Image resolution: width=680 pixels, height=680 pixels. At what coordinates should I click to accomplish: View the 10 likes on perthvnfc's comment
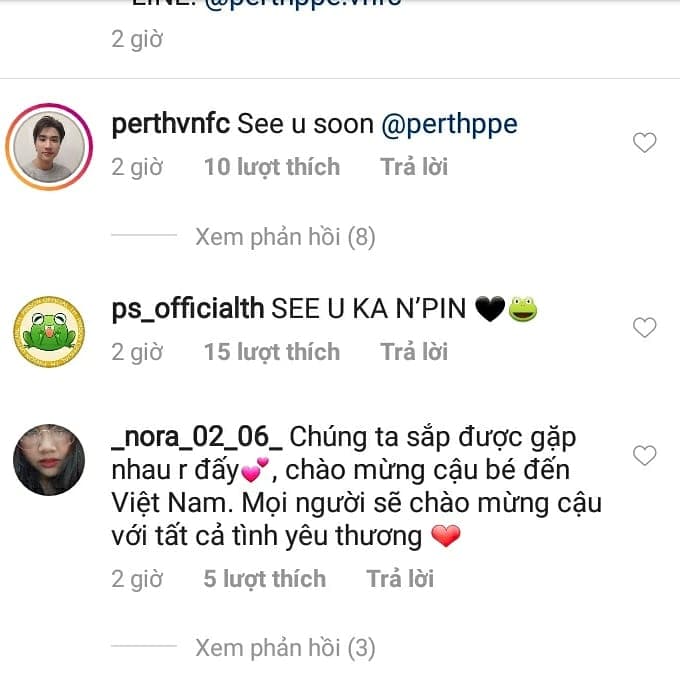271,167
